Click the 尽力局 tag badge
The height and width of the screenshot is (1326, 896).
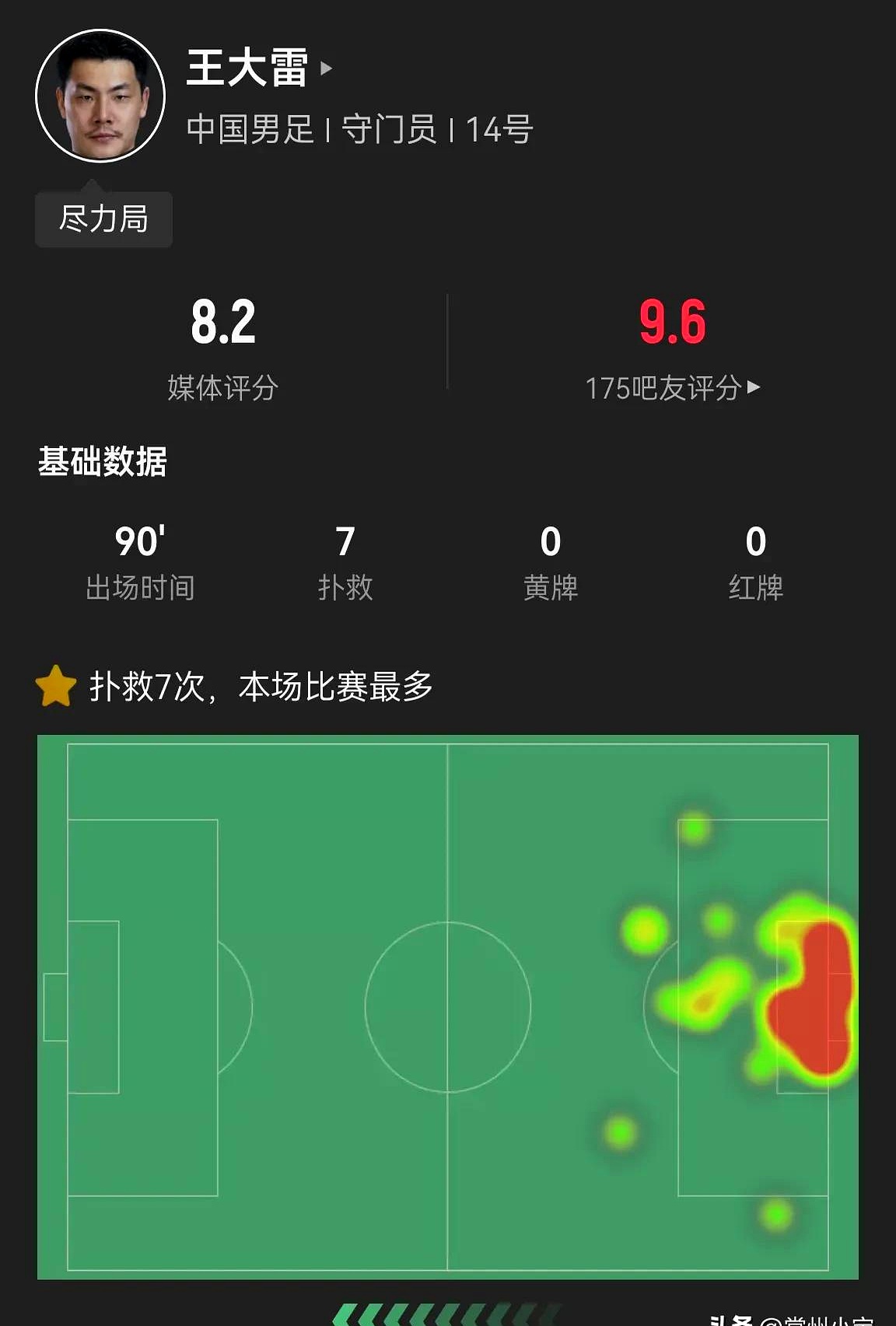coord(103,219)
